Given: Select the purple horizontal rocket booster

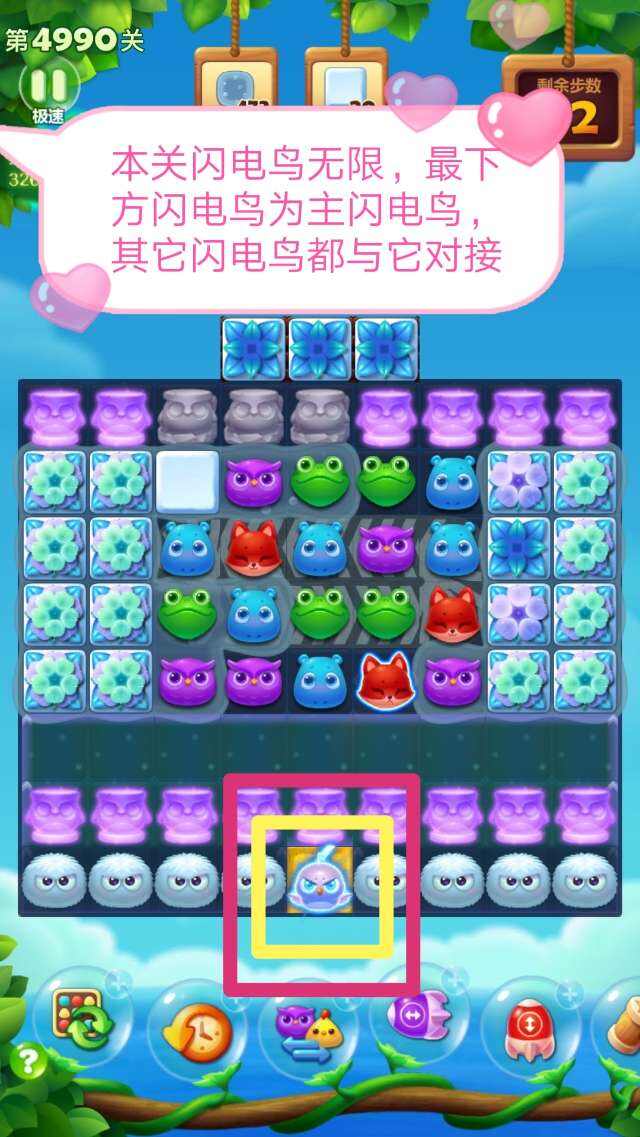Looking at the screenshot, I should 410,1018.
